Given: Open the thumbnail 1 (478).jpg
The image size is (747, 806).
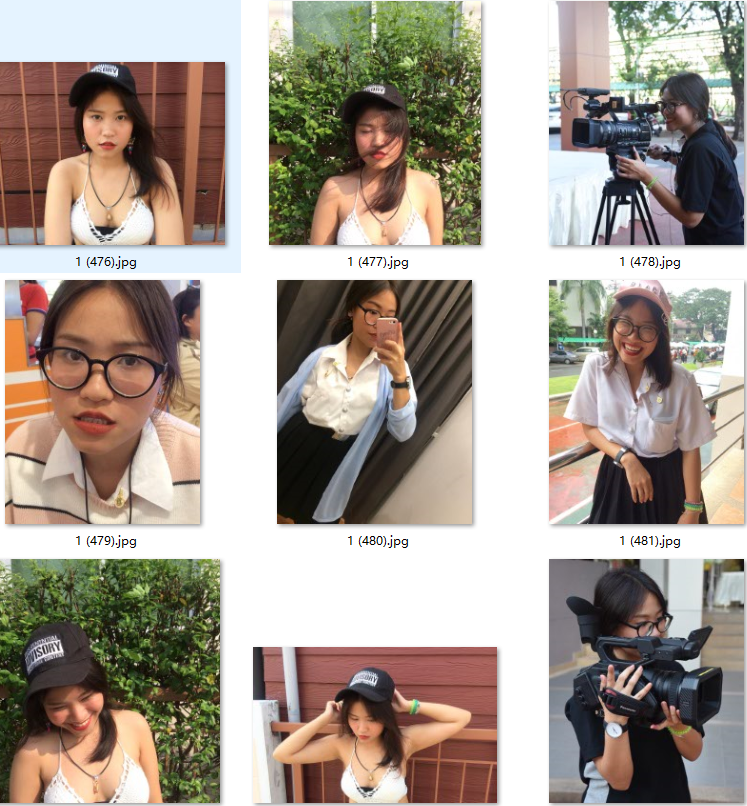Looking at the screenshot, I should (x=646, y=123).
